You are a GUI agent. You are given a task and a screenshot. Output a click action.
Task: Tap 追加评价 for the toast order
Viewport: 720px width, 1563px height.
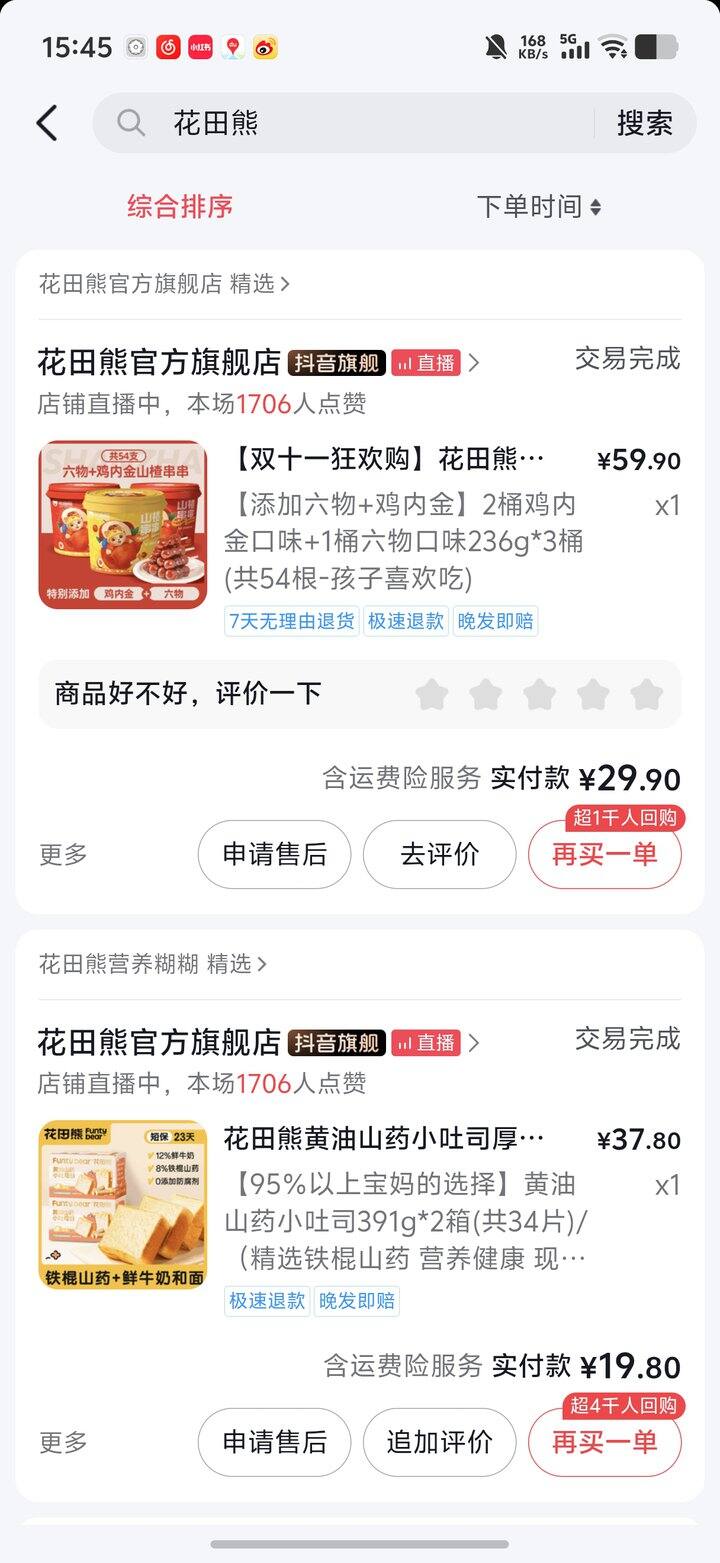coord(439,1442)
